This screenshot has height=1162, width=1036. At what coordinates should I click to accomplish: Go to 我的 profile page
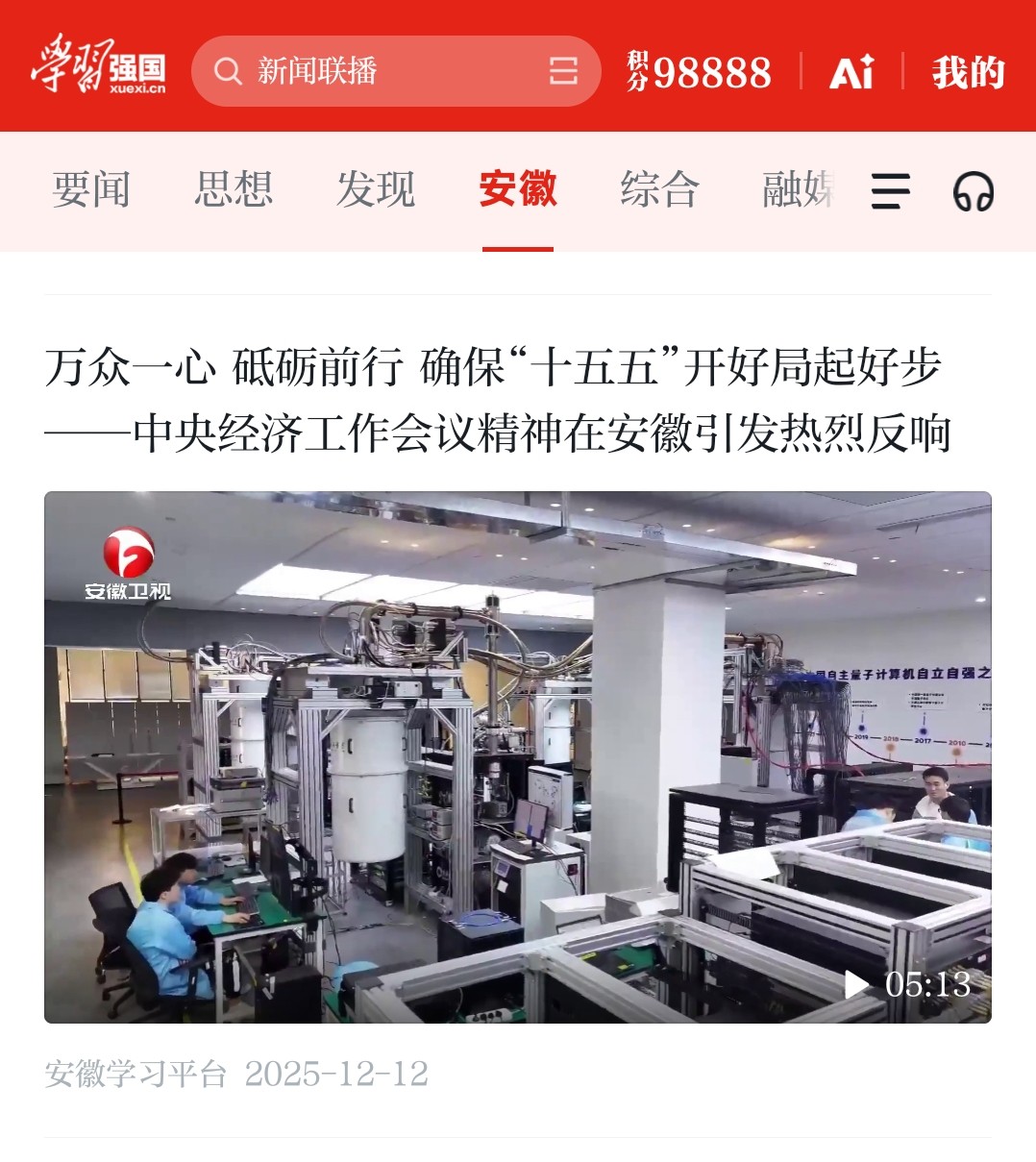pyautogui.click(x=968, y=72)
